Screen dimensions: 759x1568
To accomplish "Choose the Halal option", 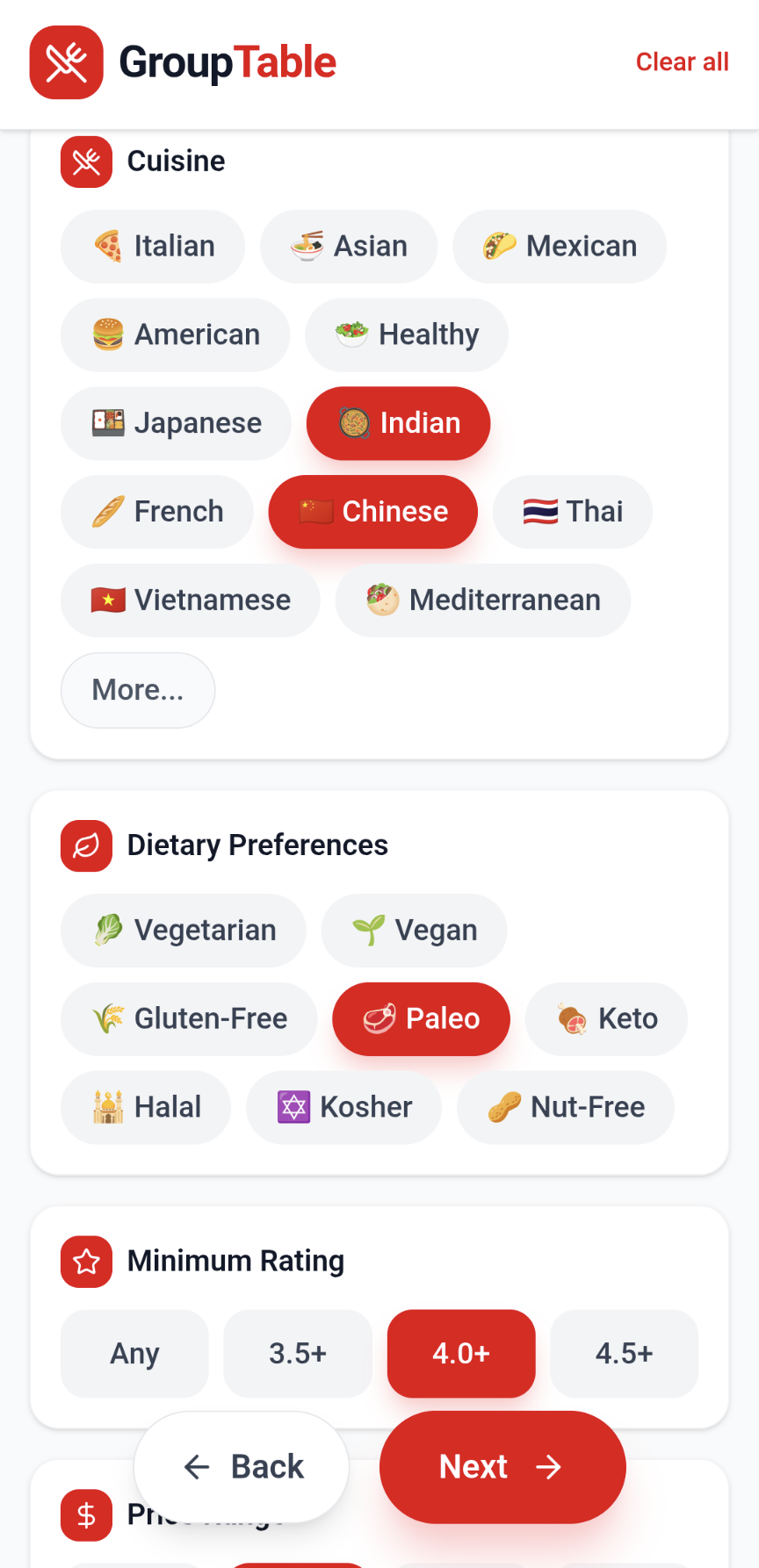I will pyautogui.click(x=146, y=1108).
